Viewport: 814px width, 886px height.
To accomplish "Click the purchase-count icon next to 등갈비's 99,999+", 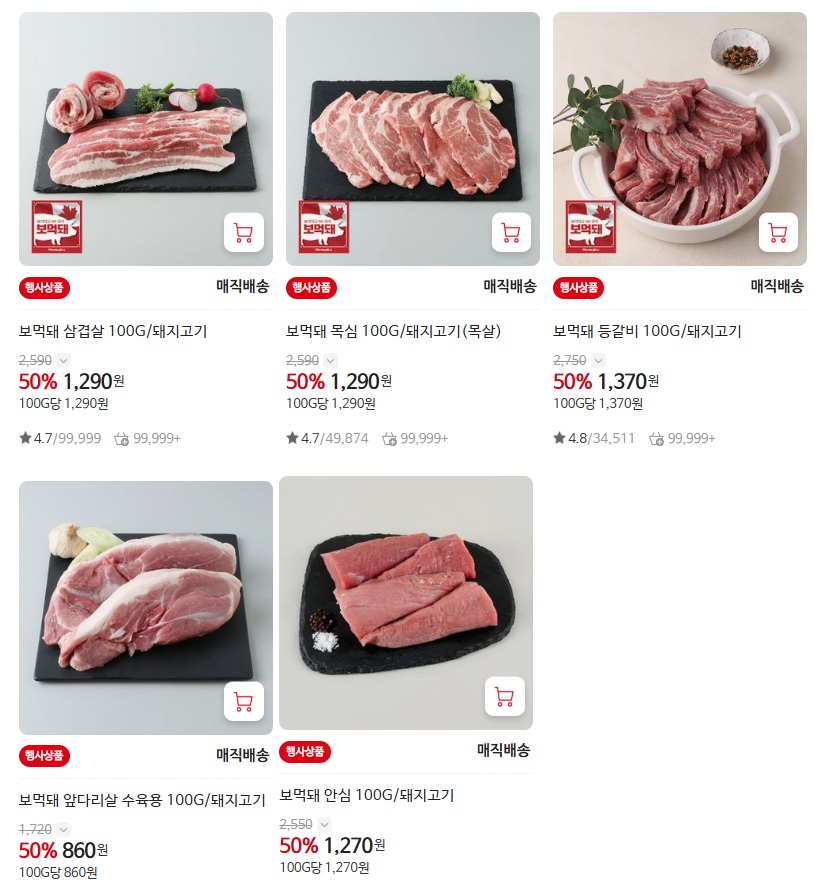I will coord(656,438).
